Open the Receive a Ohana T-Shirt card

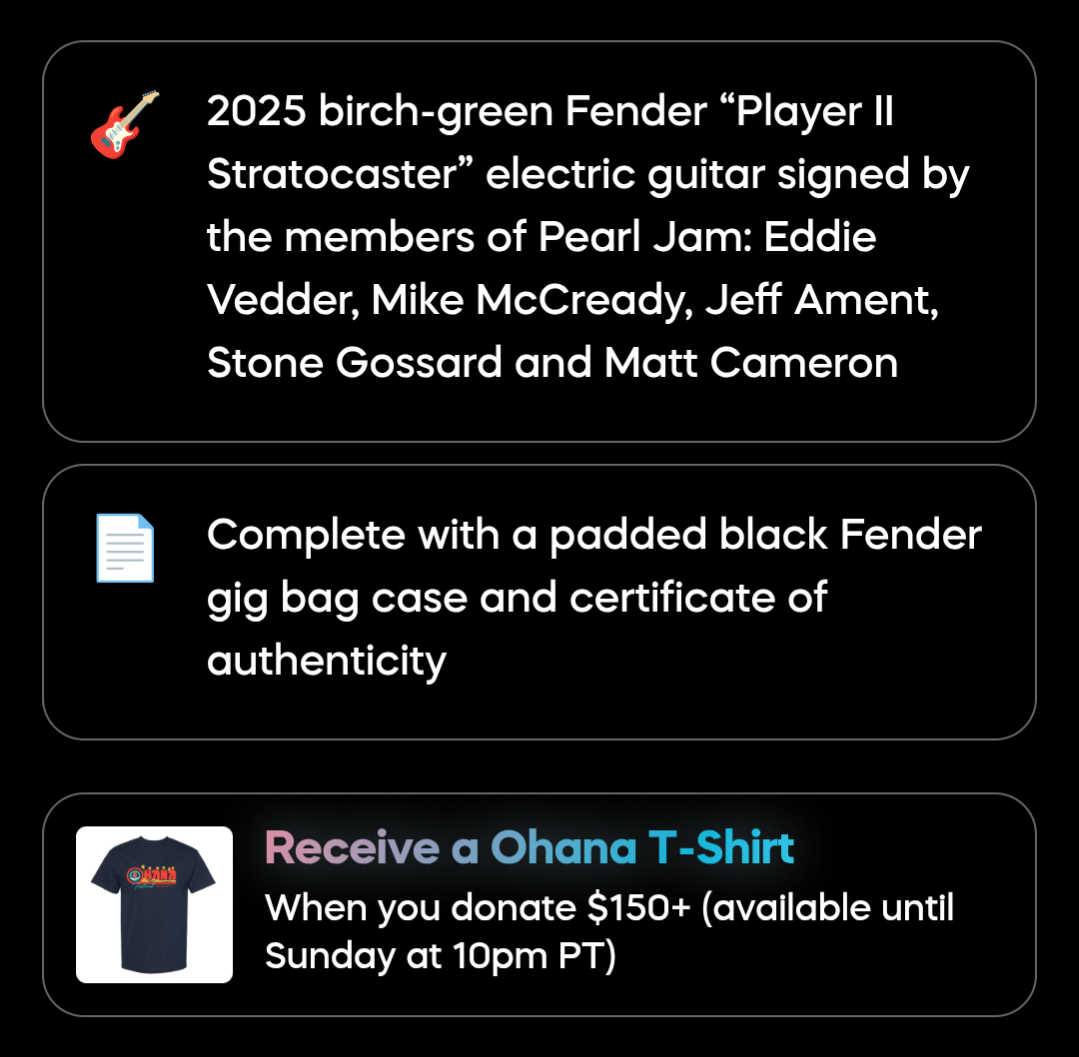(538, 904)
